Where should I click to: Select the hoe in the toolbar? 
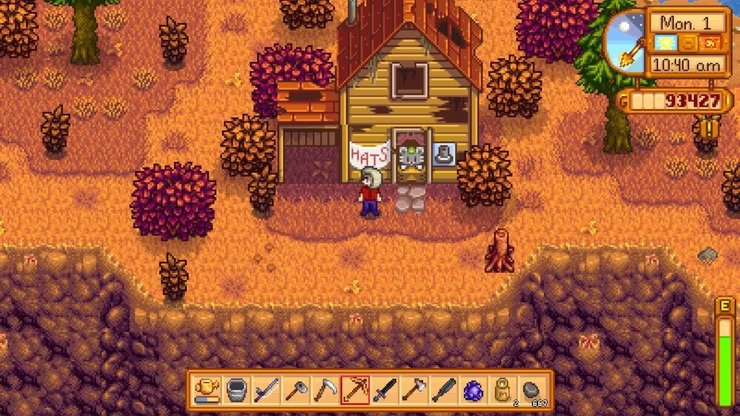(x=296, y=389)
